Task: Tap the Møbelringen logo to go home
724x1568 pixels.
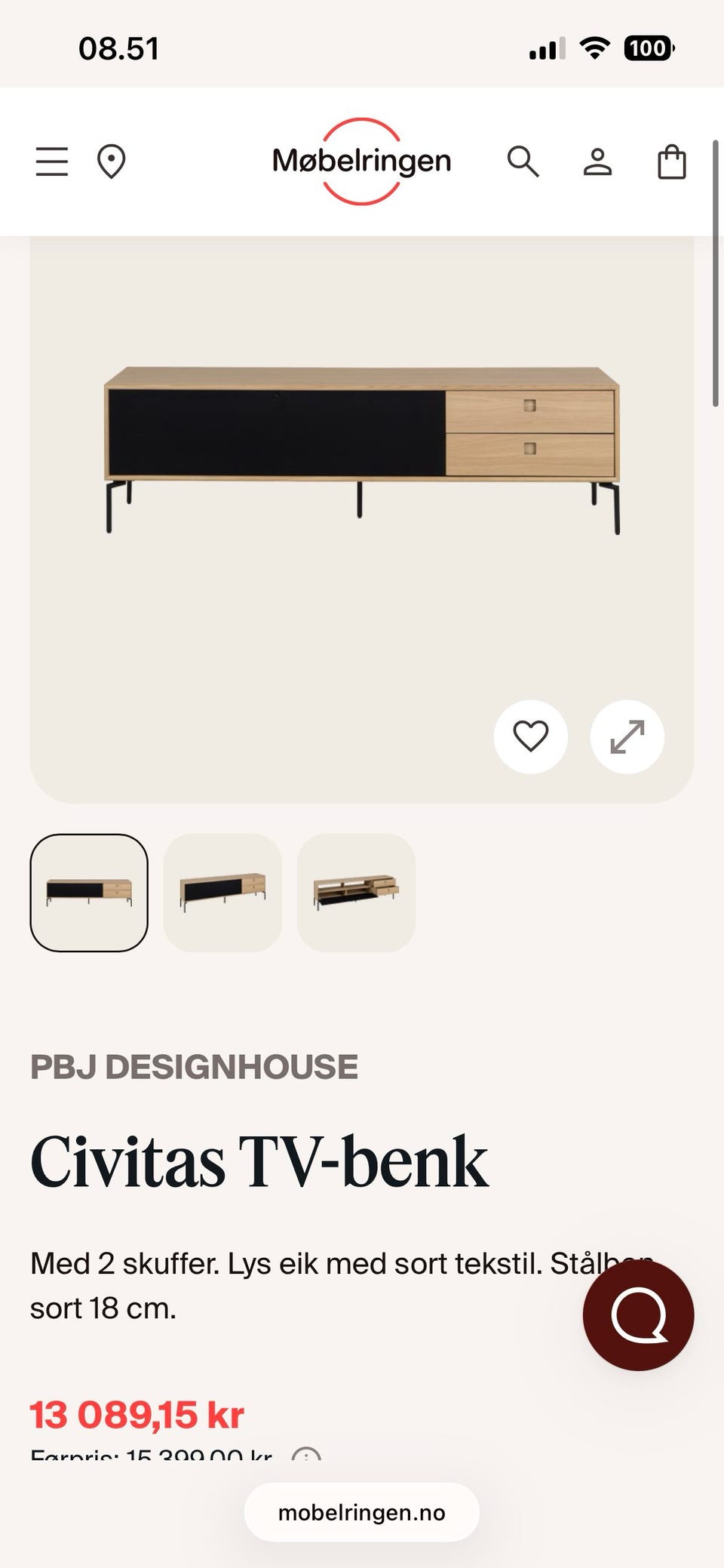Action: click(x=362, y=161)
